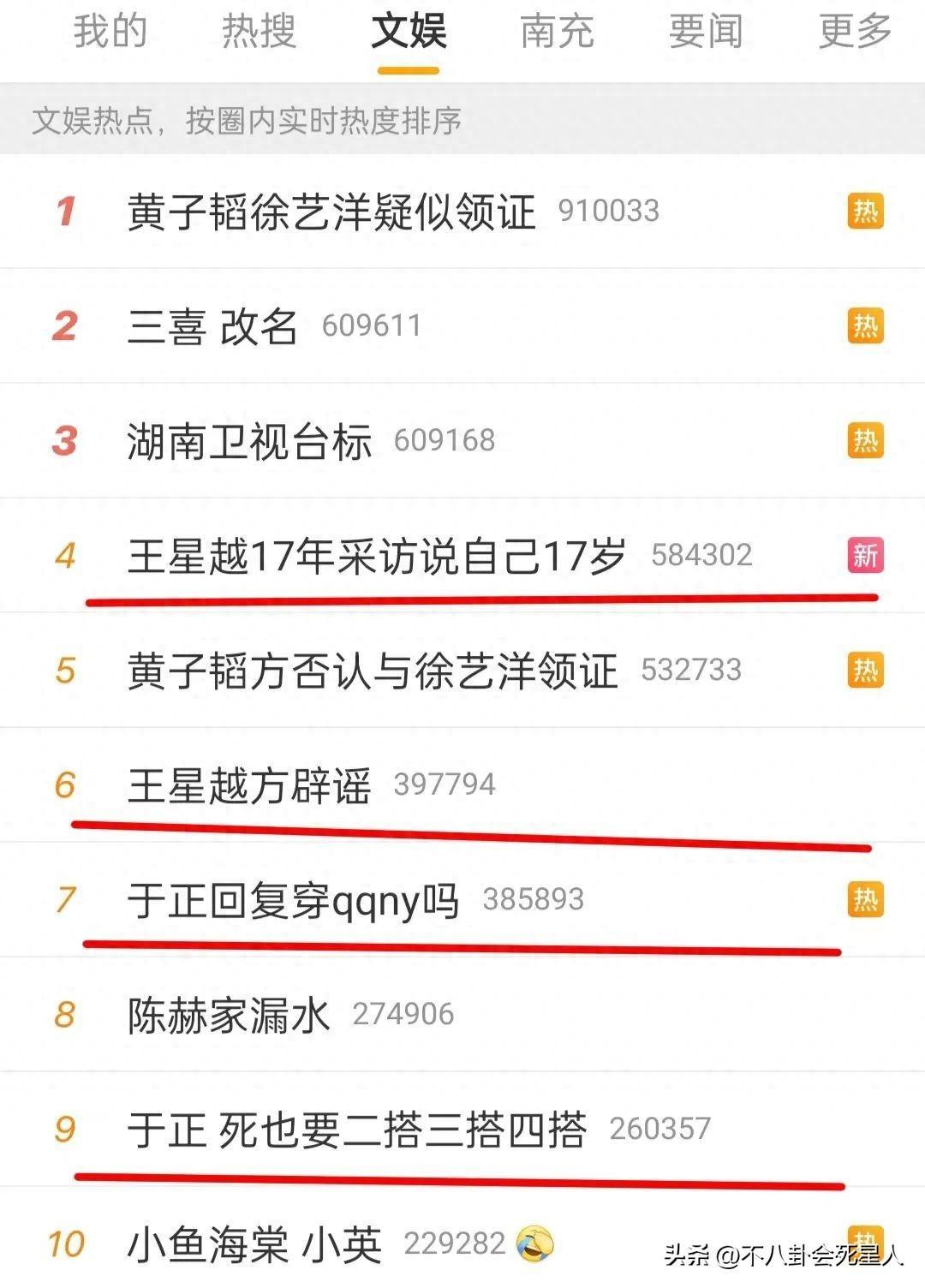Open topic 黄子韬徐艺洋疑似领证
Image resolution: width=925 pixels, height=1288 pixels.
tap(331, 212)
